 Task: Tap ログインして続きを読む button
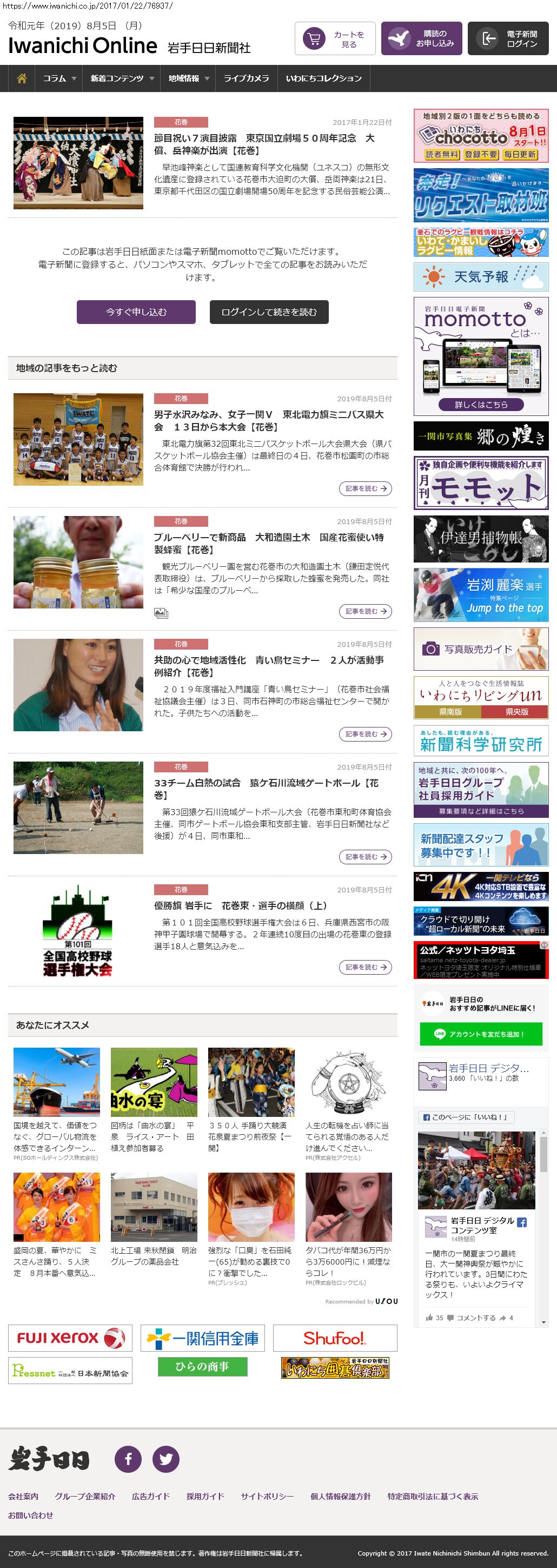point(268,312)
